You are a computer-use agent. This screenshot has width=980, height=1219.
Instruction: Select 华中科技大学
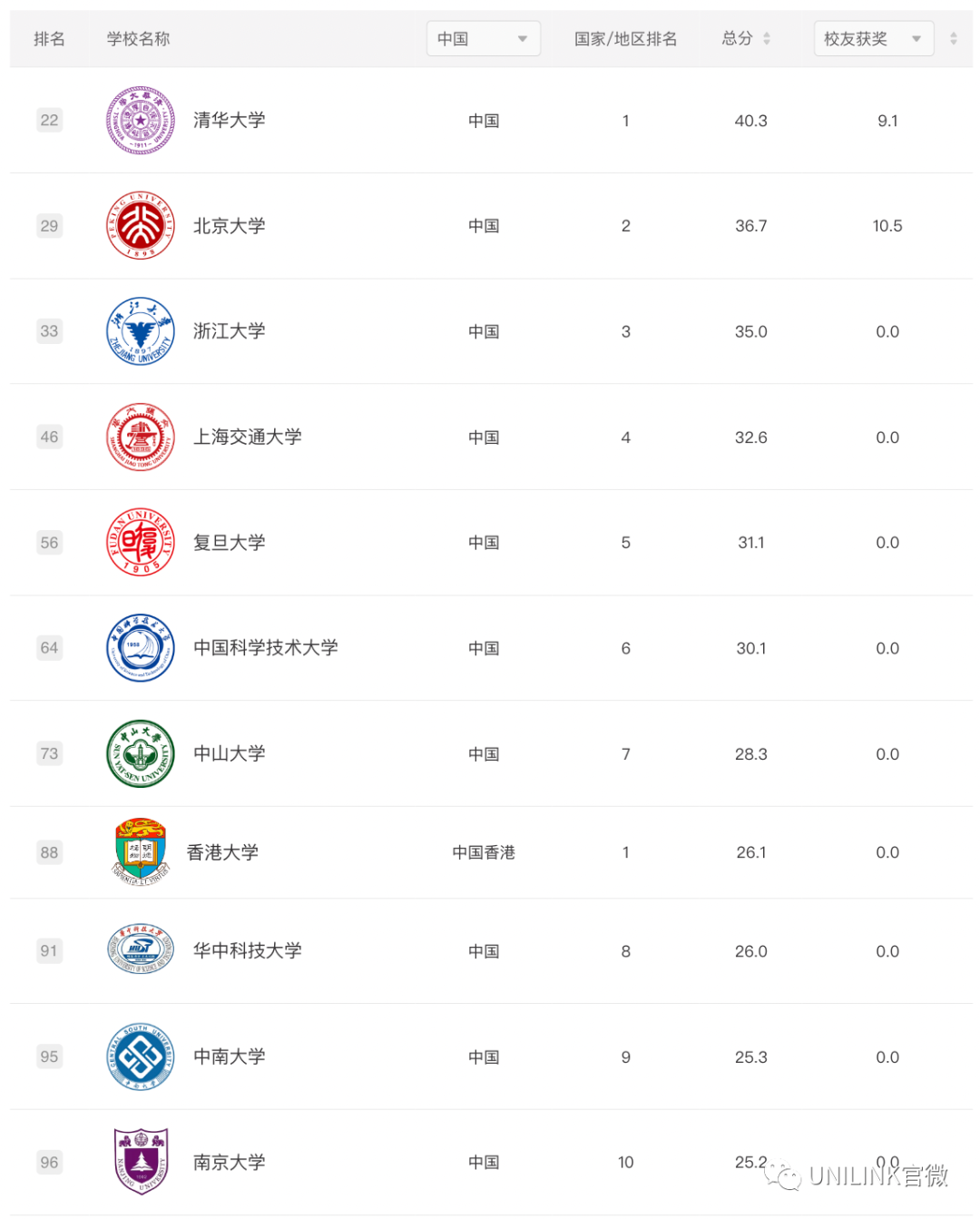(x=247, y=950)
